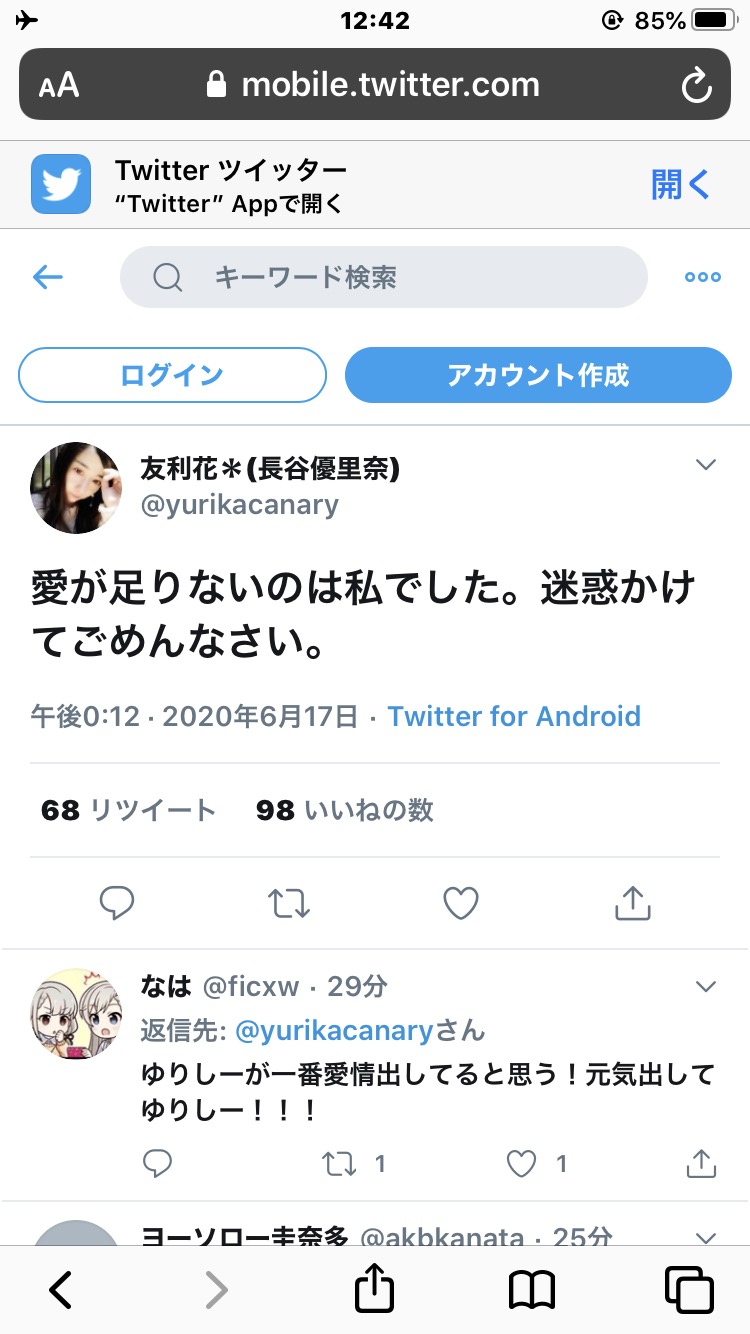
Task: Share 友利花's tweet
Action: point(632,904)
